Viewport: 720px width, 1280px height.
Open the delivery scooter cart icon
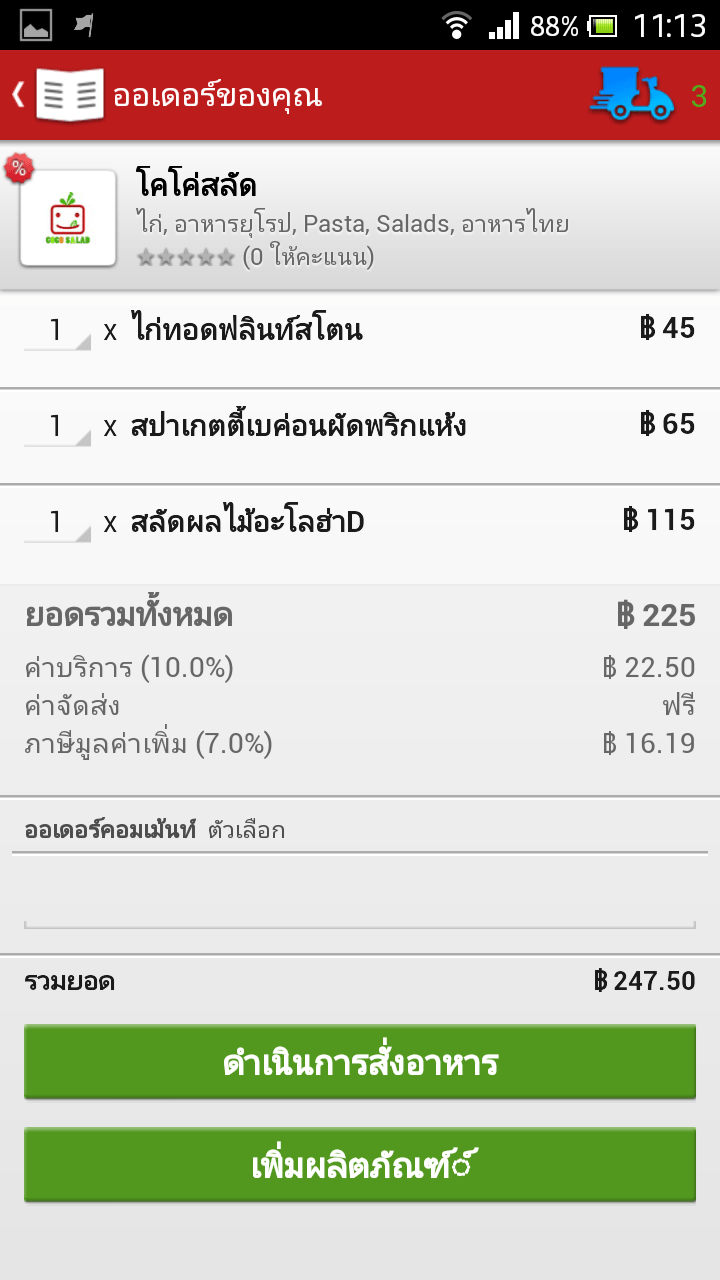(x=632, y=96)
